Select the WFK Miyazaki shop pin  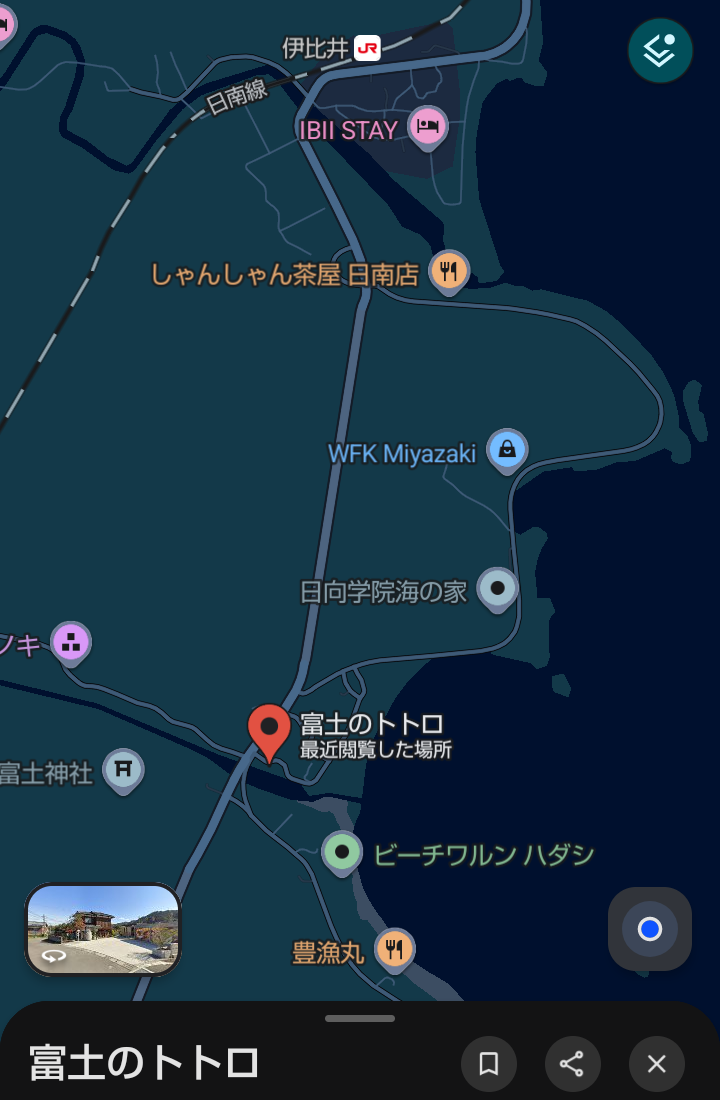click(x=507, y=450)
